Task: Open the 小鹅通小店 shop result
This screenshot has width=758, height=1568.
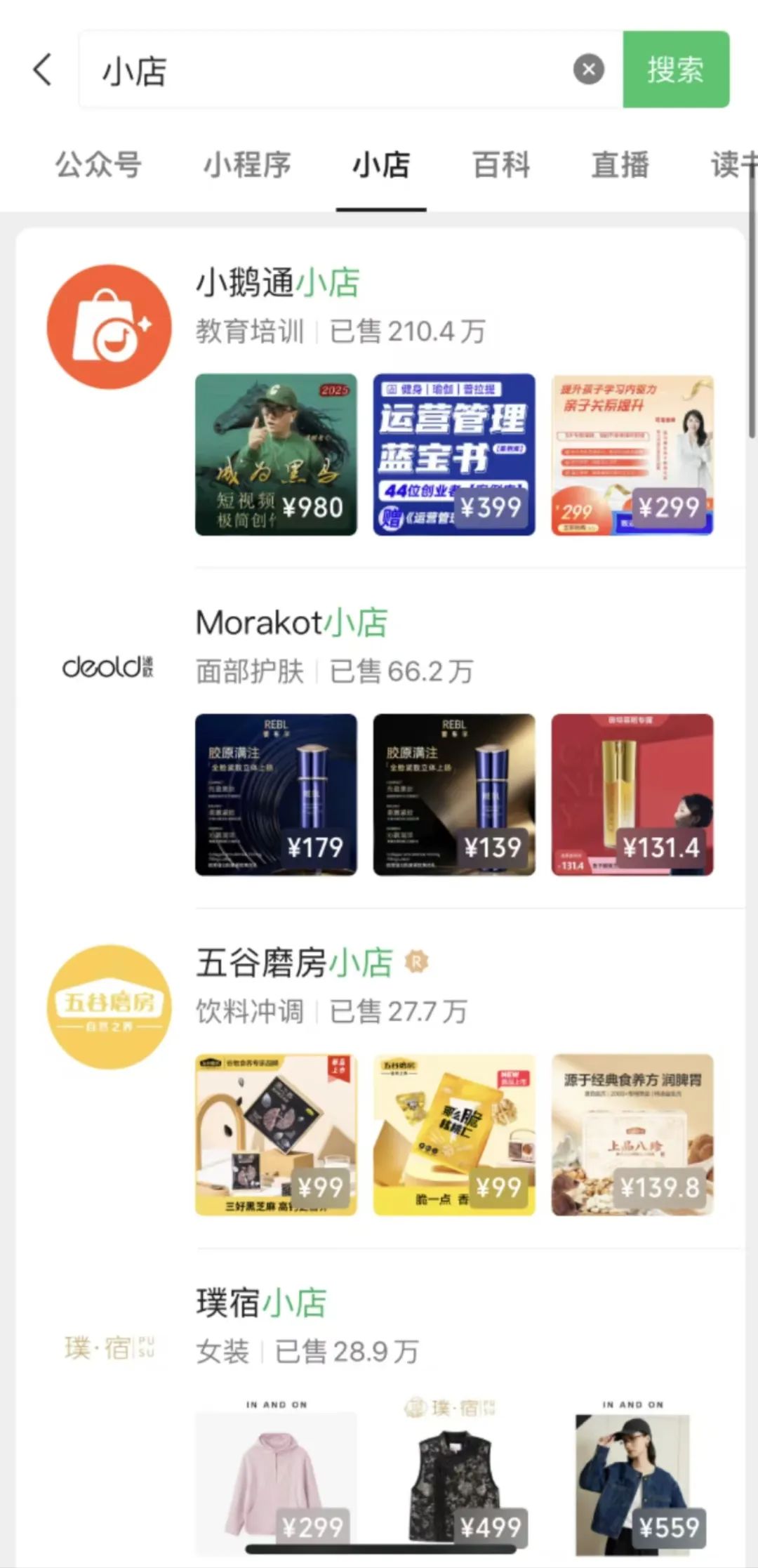Action: [x=278, y=283]
